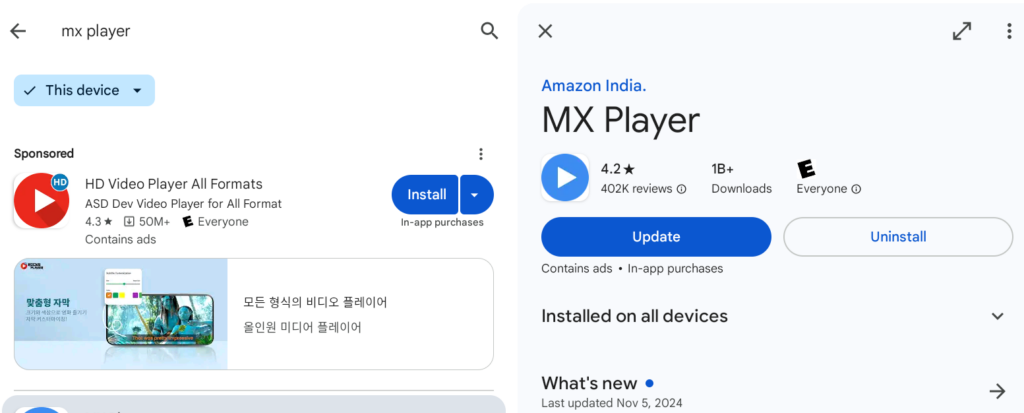
Task: Go back from search results
Action: tap(18, 31)
